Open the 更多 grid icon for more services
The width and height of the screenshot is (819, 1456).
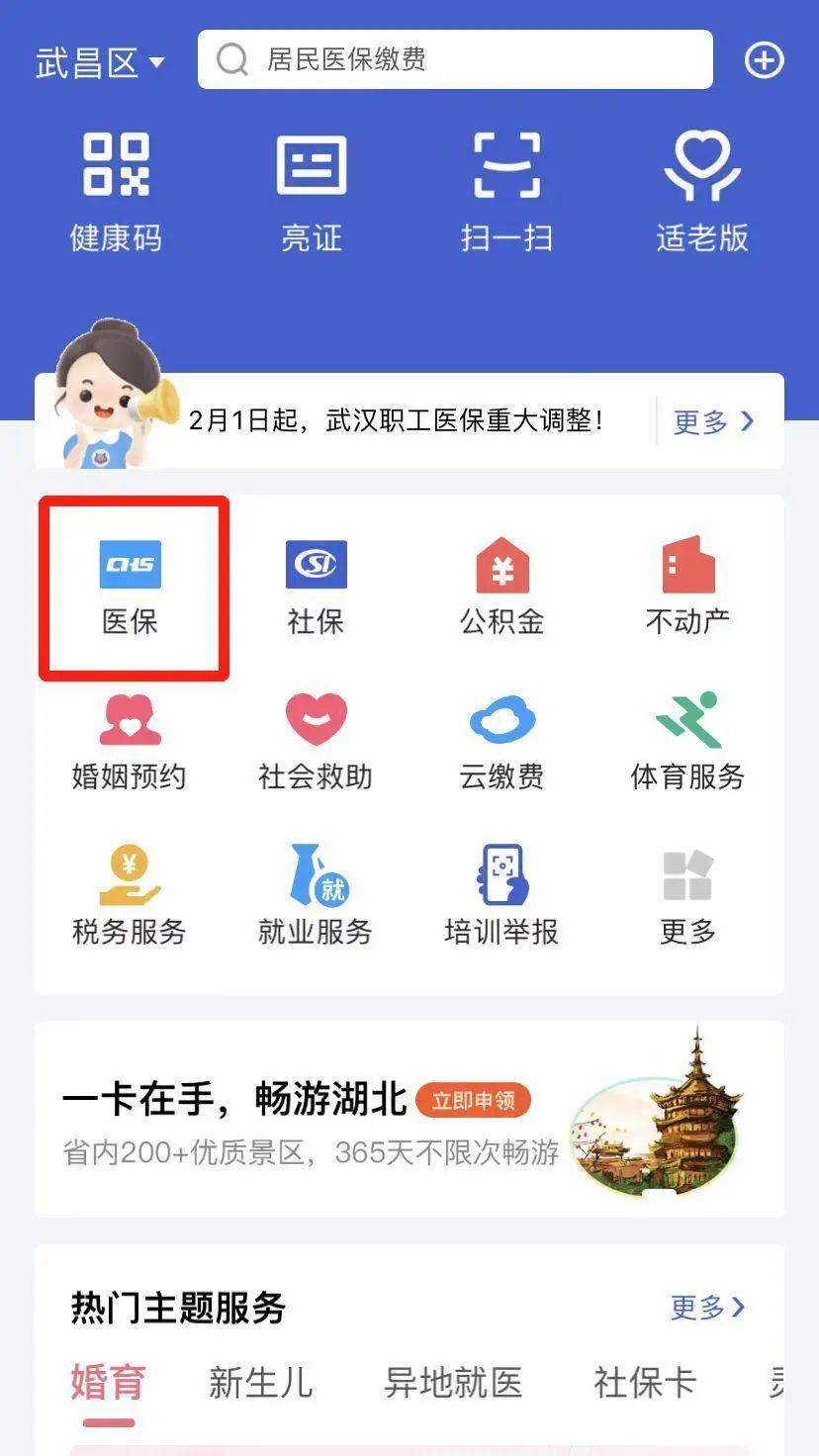[686, 890]
